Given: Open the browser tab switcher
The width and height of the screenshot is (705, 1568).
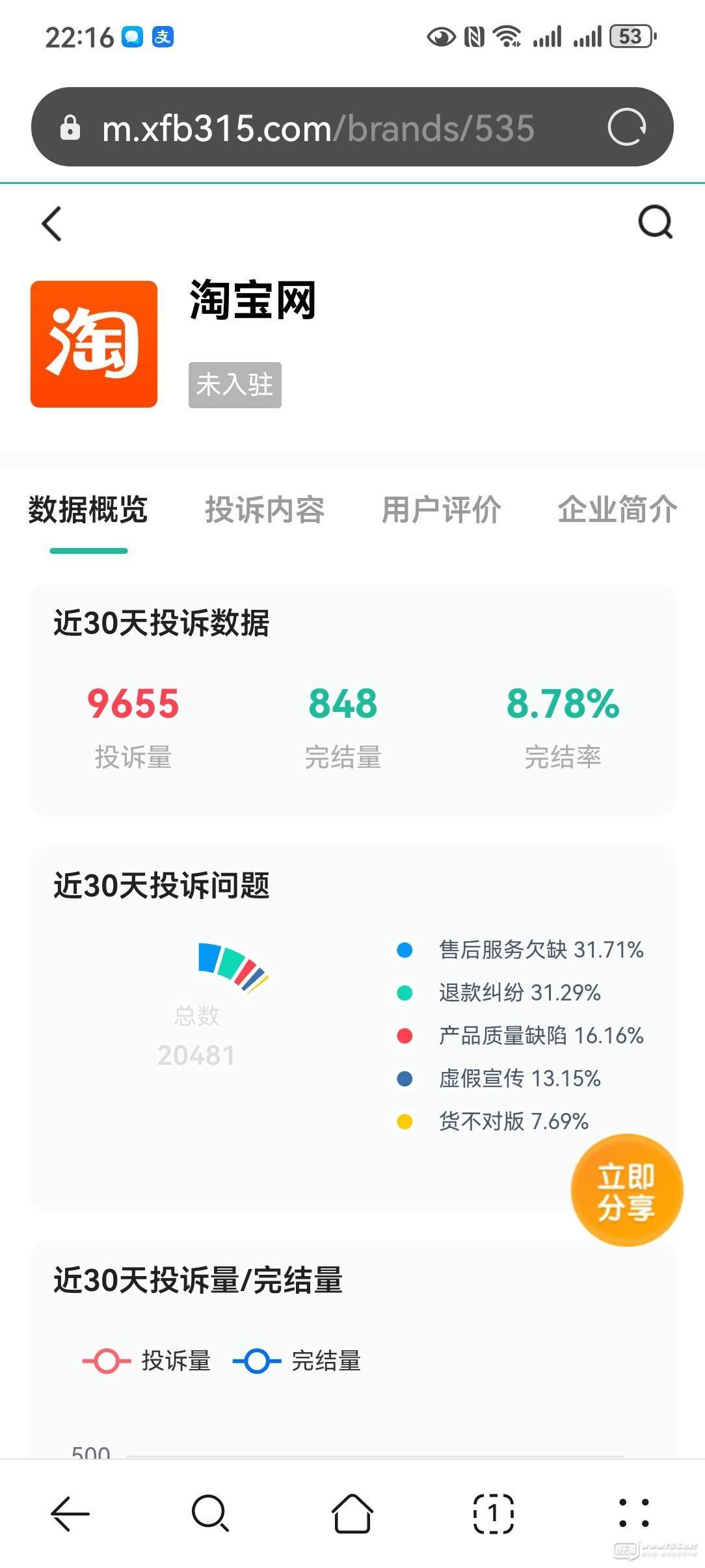Looking at the screenshot, I should pyautogui.click(x=493, y=1513).
